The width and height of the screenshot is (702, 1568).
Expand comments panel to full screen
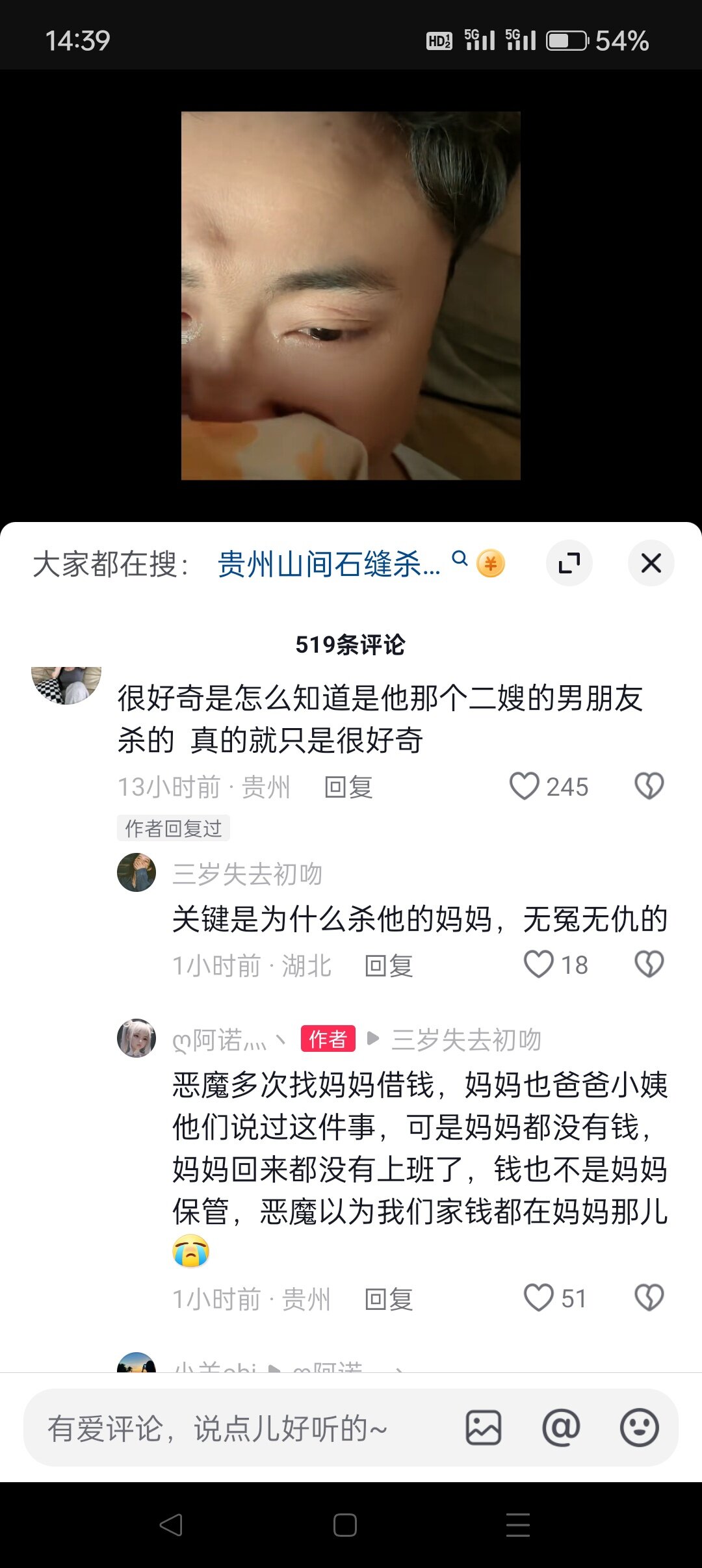tap(569, 563)
